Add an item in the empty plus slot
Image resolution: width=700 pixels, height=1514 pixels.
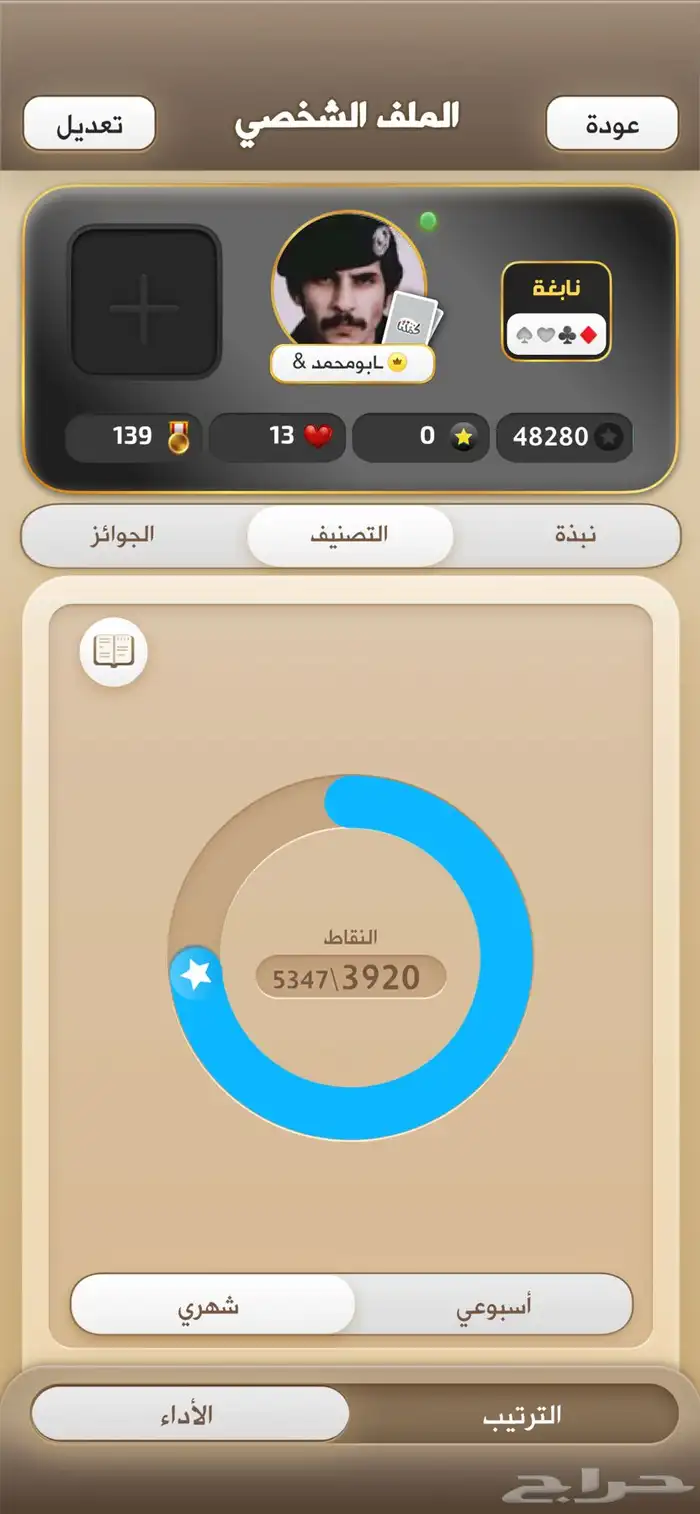click(x=144, y=301)
